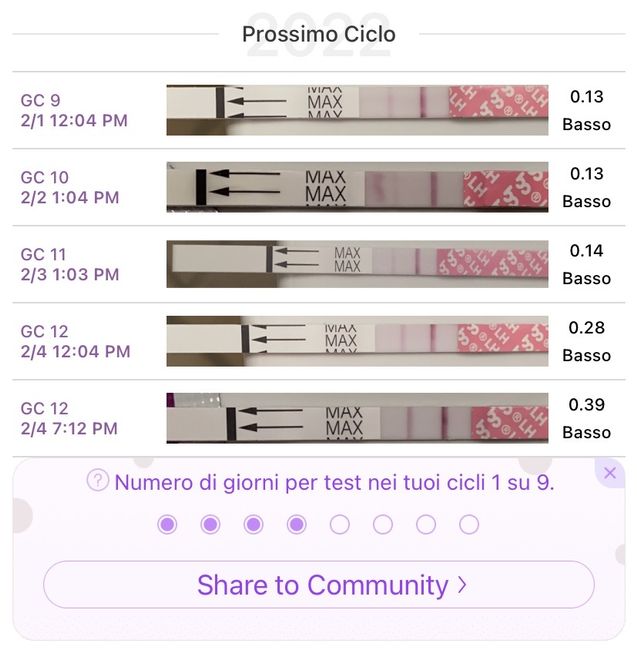The height and width of the screenshot is (650, 637).
Task: Open the GC 9 test from 2/1
Action: point(318,110)
